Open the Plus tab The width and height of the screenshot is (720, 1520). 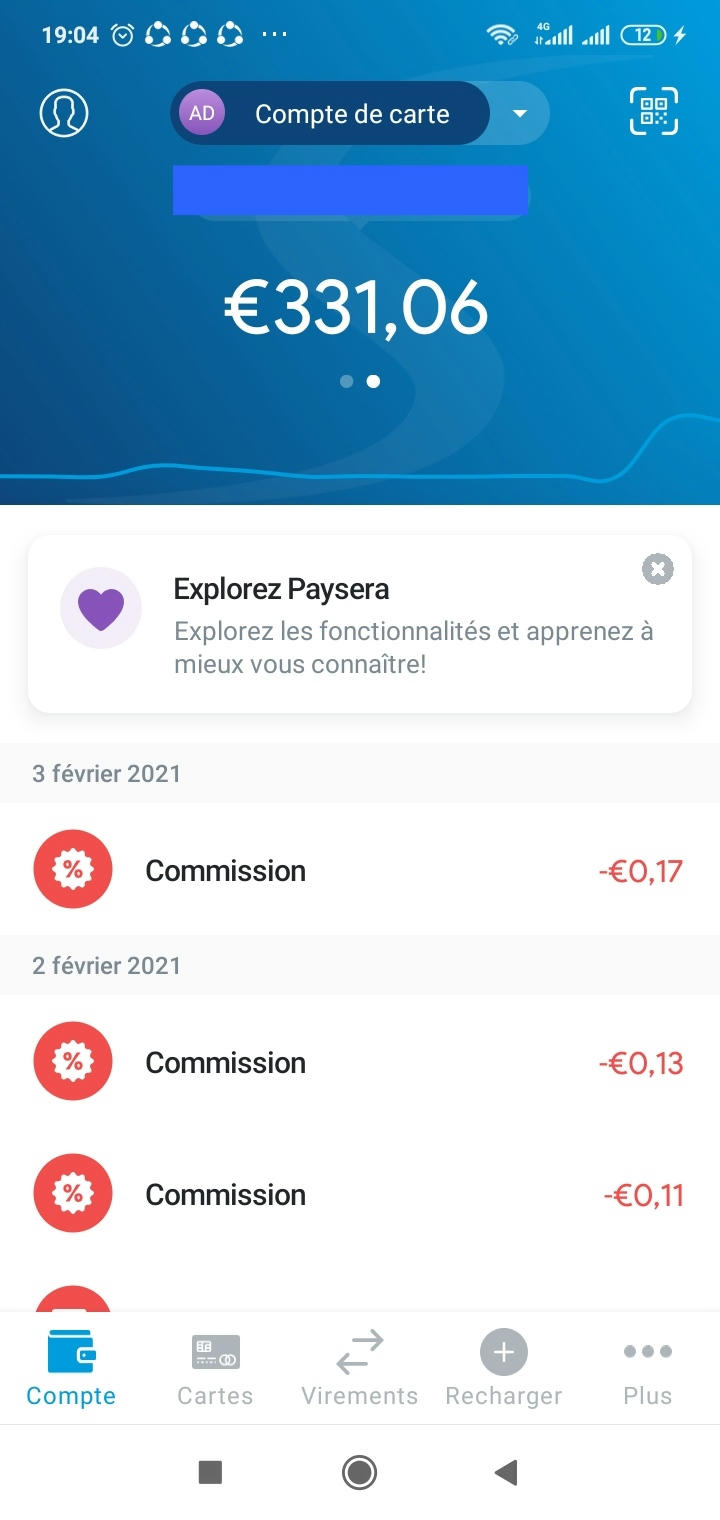(x=648, y=1368)
